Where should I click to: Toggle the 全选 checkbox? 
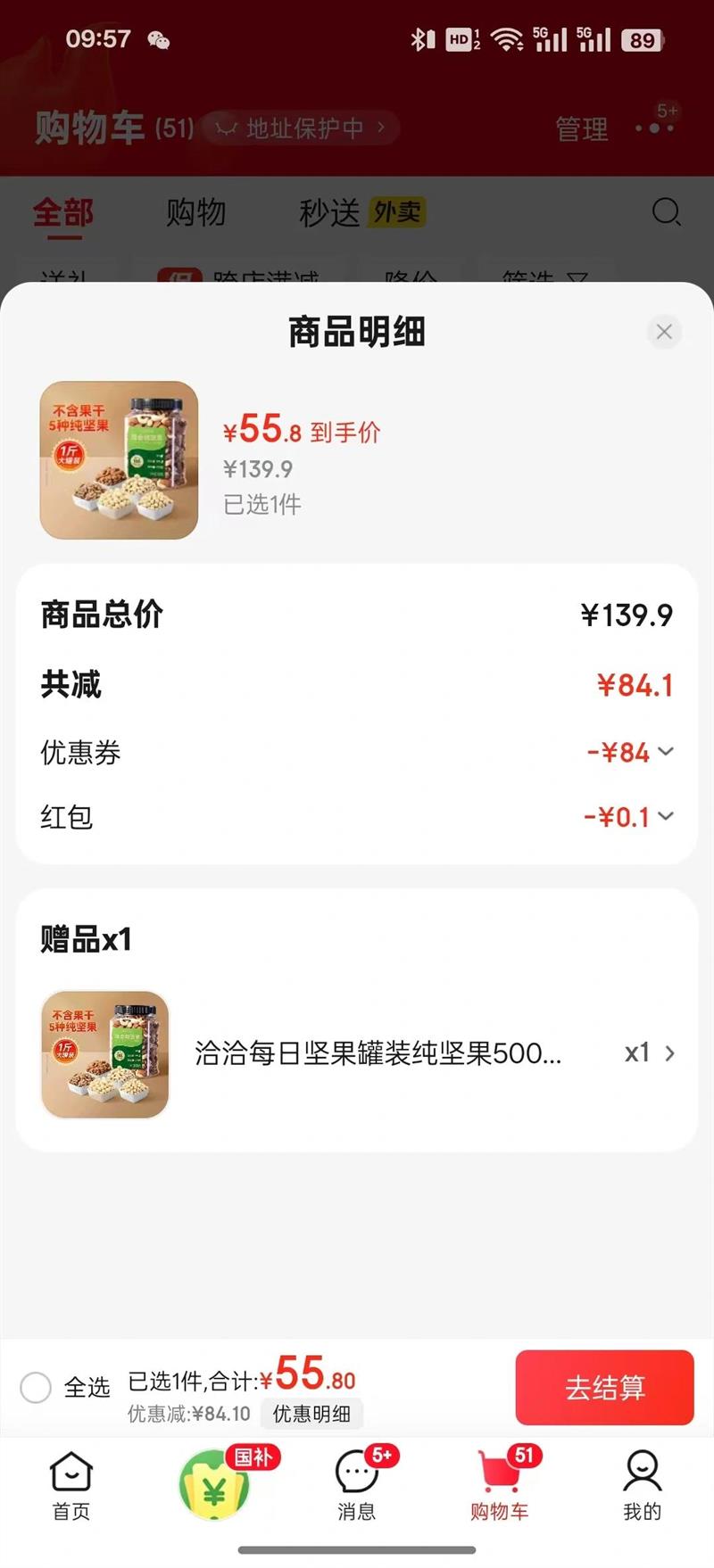[36, 1387]
